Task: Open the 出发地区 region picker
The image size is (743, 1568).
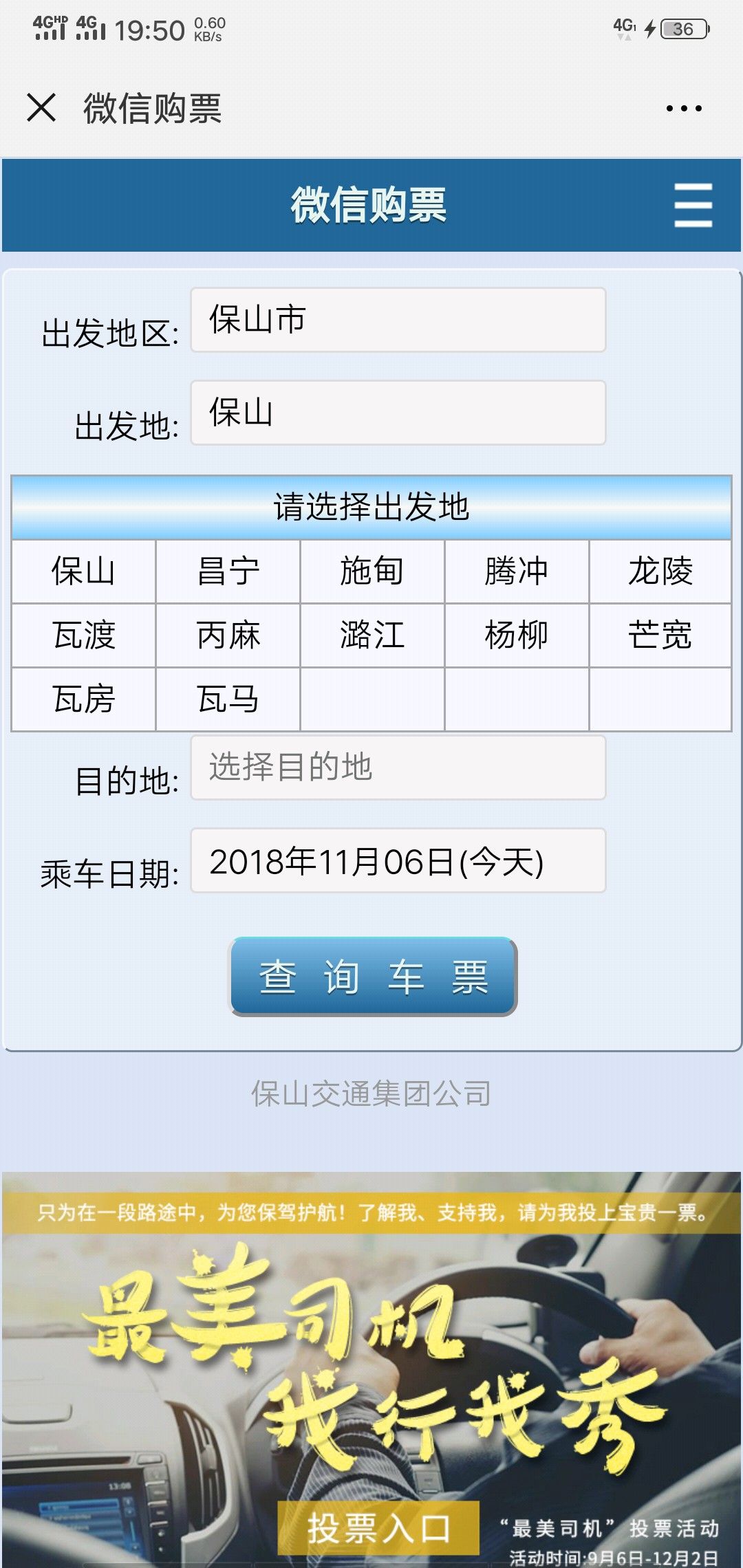Action: [398, 320]
